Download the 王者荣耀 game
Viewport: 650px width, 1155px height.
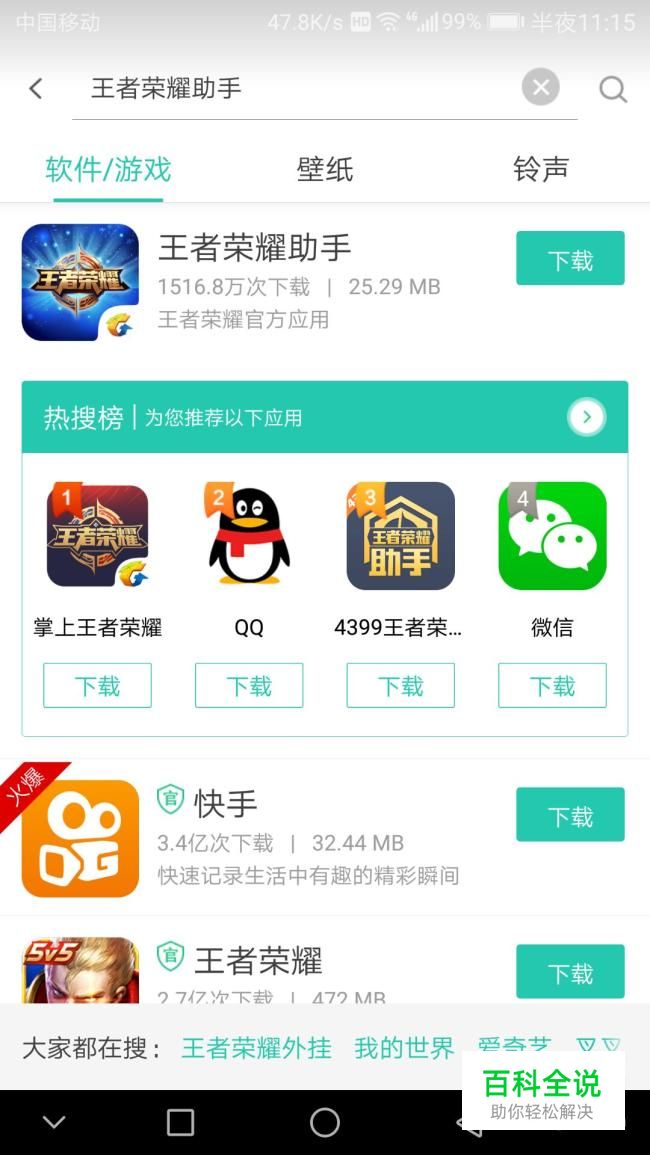point(570,972)
